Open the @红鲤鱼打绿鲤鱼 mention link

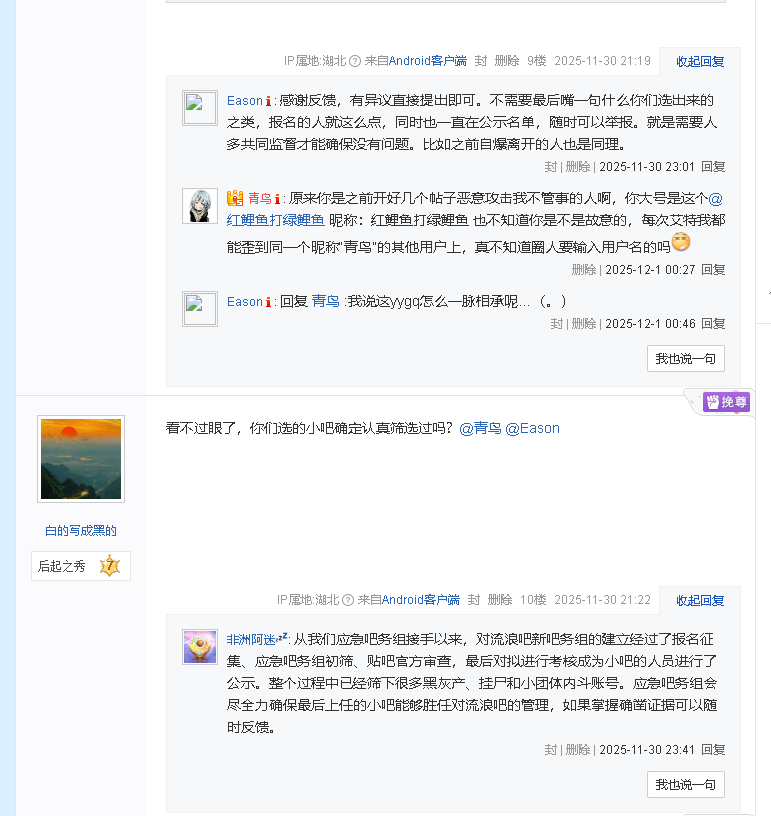tap(275, 219)
